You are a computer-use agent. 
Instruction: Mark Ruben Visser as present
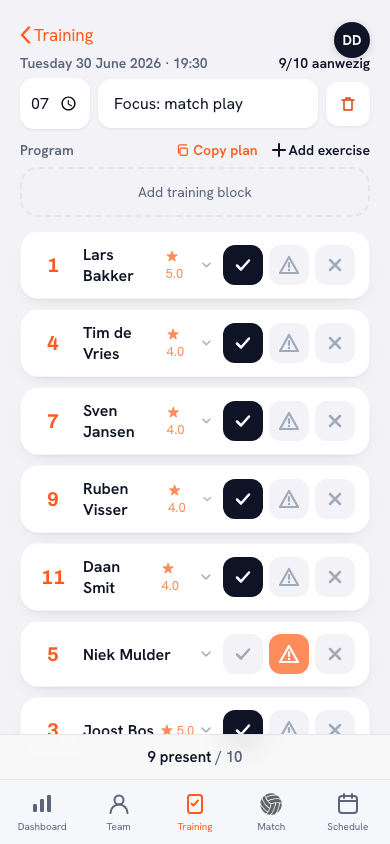pos(243,499)
